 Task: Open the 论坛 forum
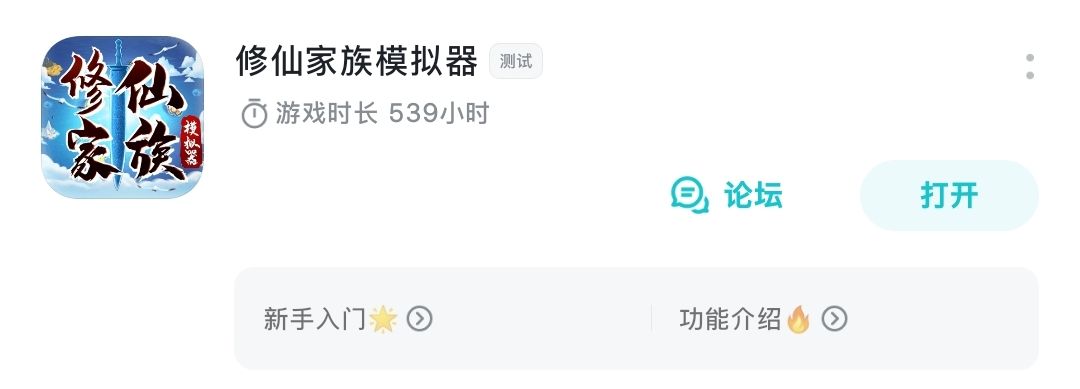click(x=727, y=196)
